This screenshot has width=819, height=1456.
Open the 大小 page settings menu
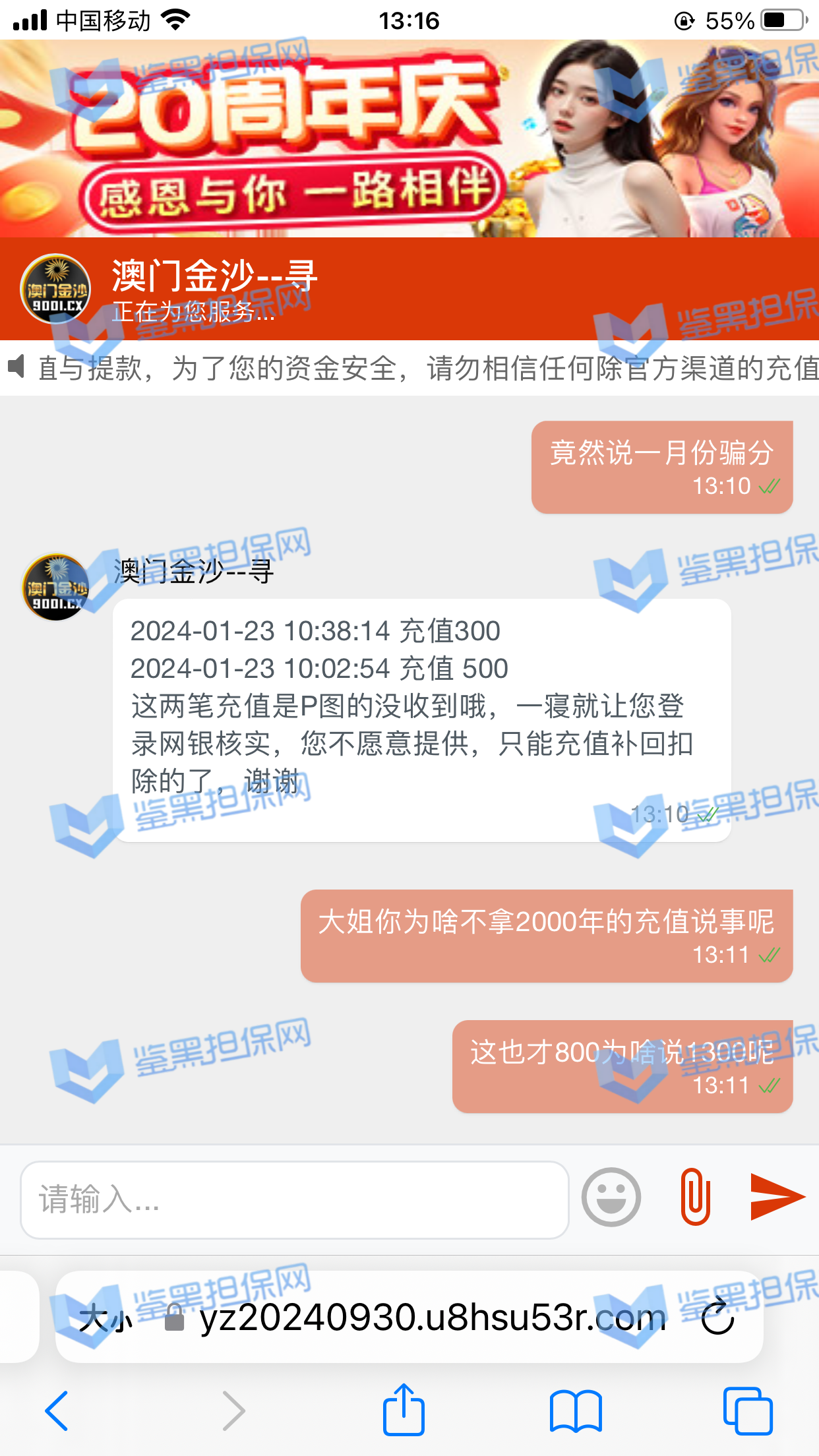click(x=106, y=1319)
